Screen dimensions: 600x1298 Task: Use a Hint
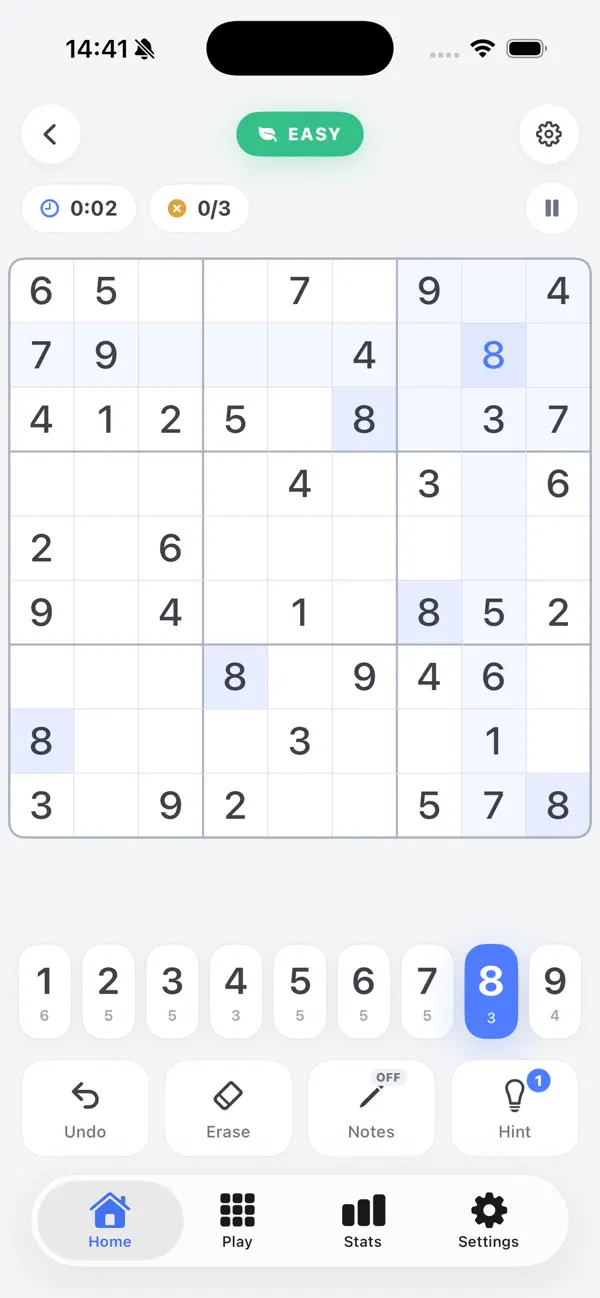pos(515,1108)
